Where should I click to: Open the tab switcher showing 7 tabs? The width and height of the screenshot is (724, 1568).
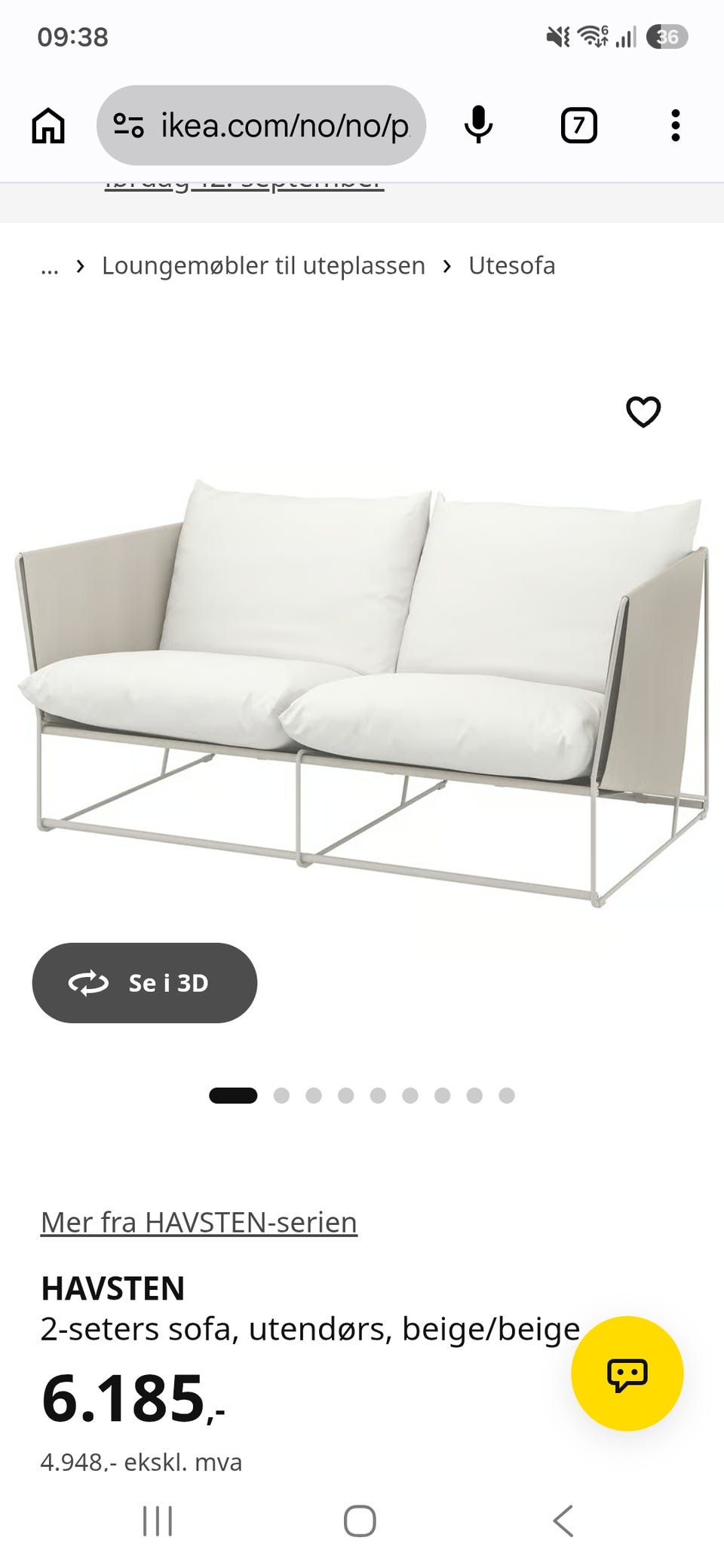click(x=579, y=125)
